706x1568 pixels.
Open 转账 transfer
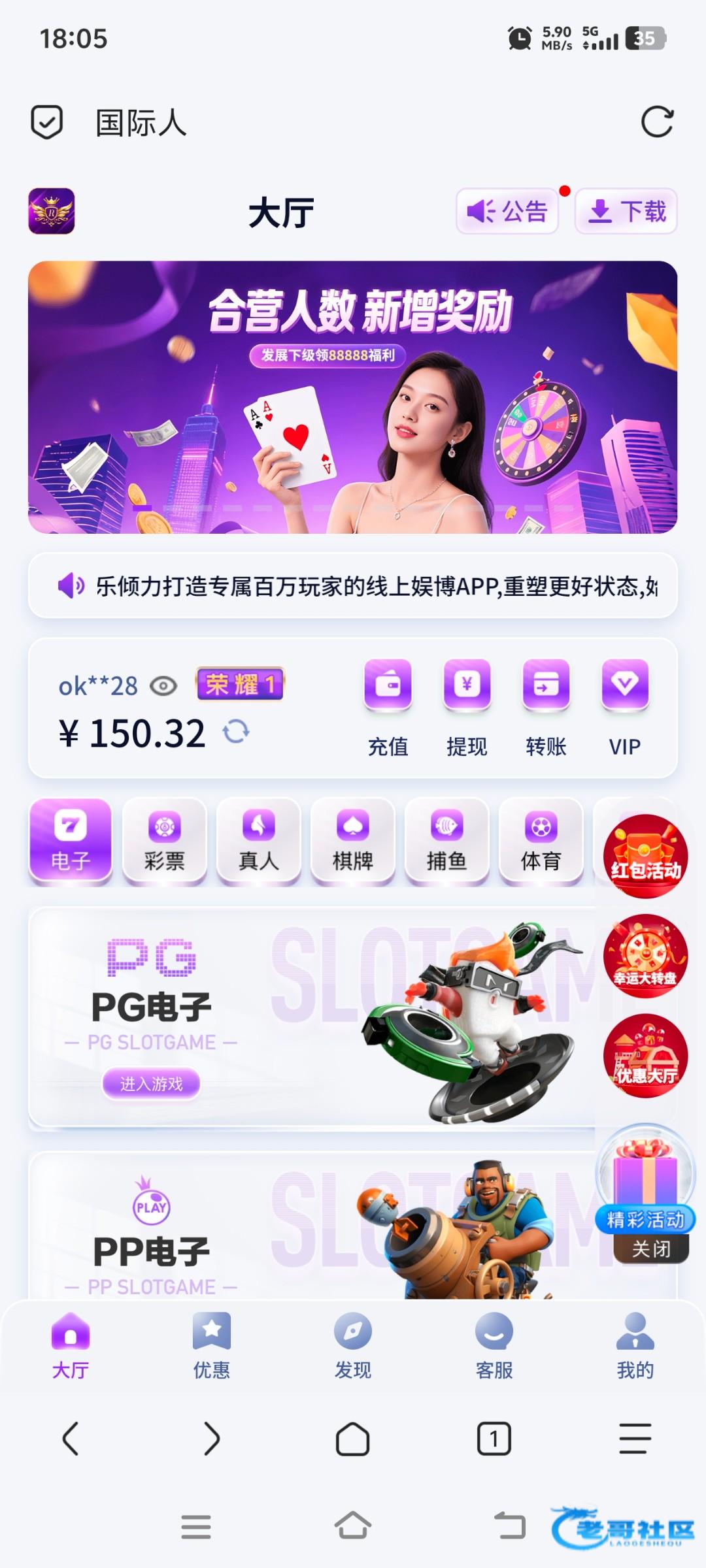click(x=546, y=707)
